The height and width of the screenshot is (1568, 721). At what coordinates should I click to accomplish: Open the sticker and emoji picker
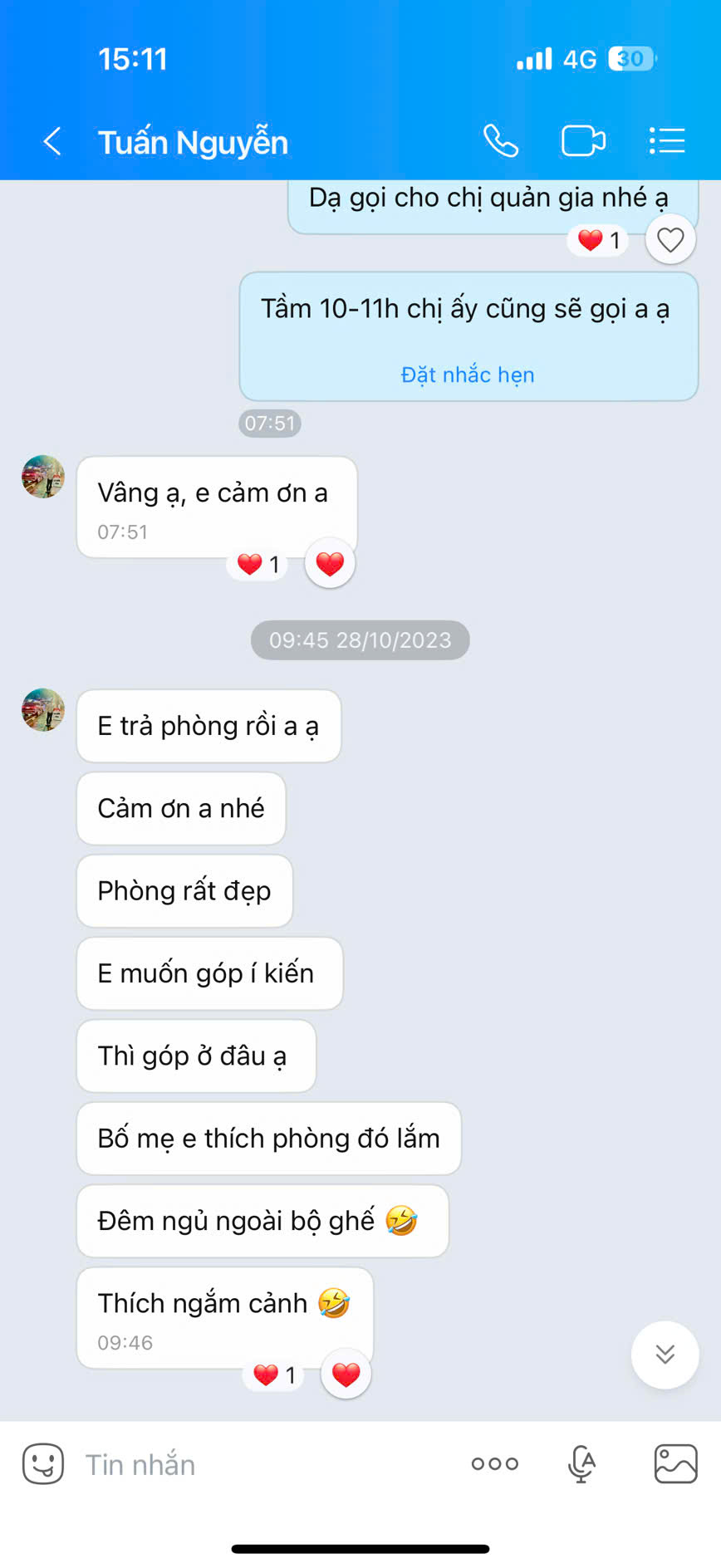point(43,1464)
